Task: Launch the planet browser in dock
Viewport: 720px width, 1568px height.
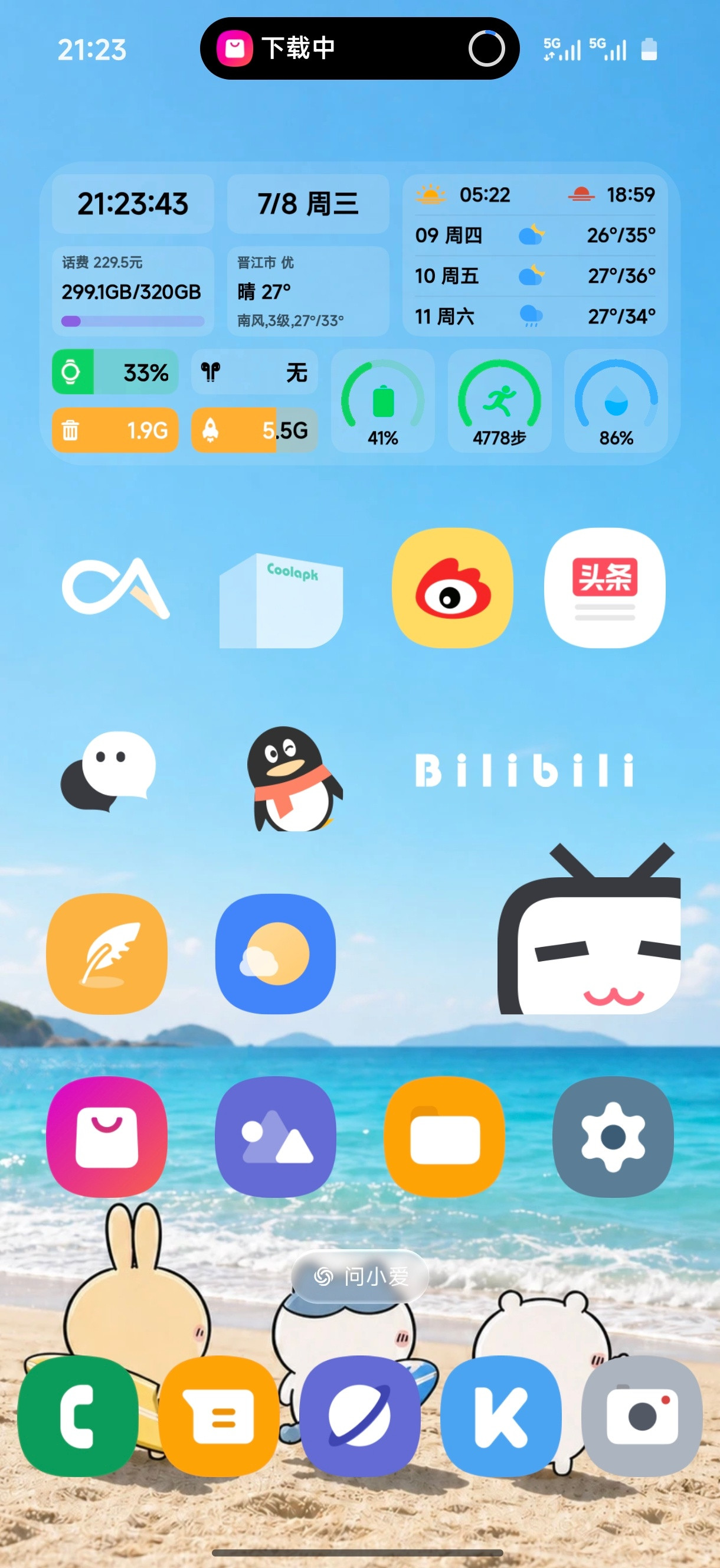Action: (359, 1416)
